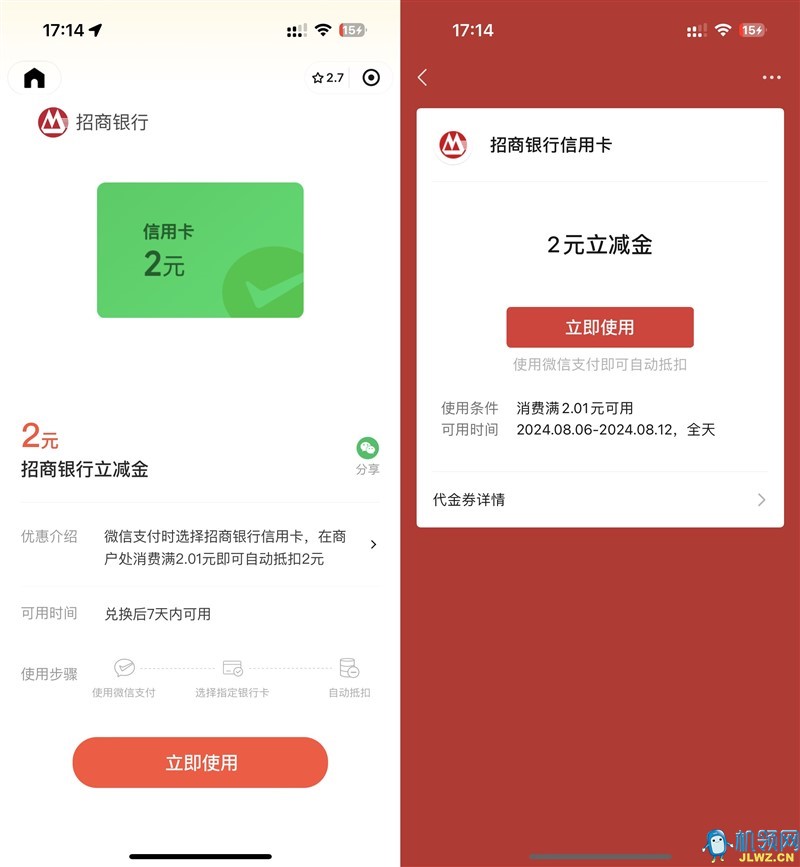Tap the circular close target icon
Screen dimensions: 800x867
[x=371, y=78]
